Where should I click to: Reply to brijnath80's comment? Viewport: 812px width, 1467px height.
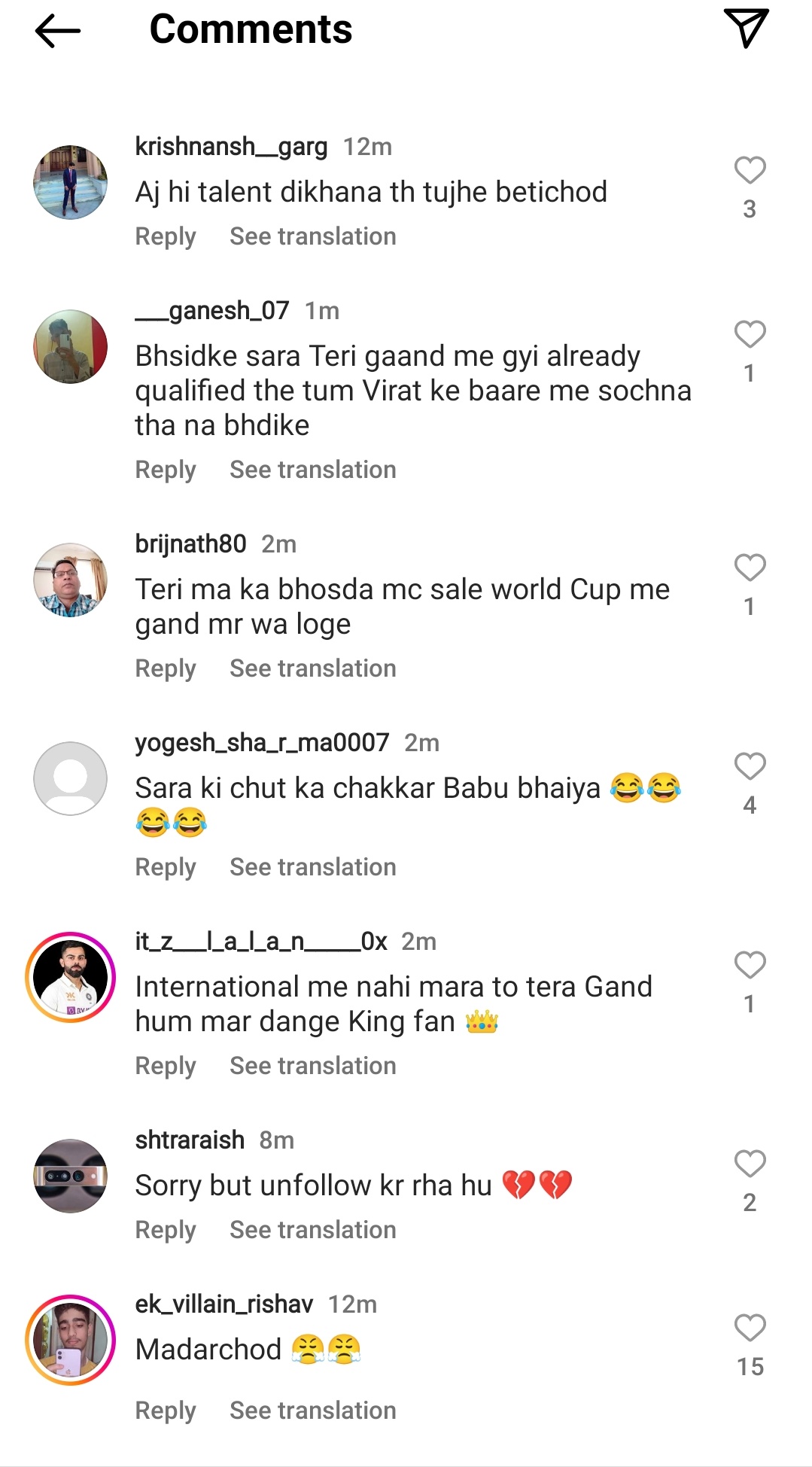165,668
